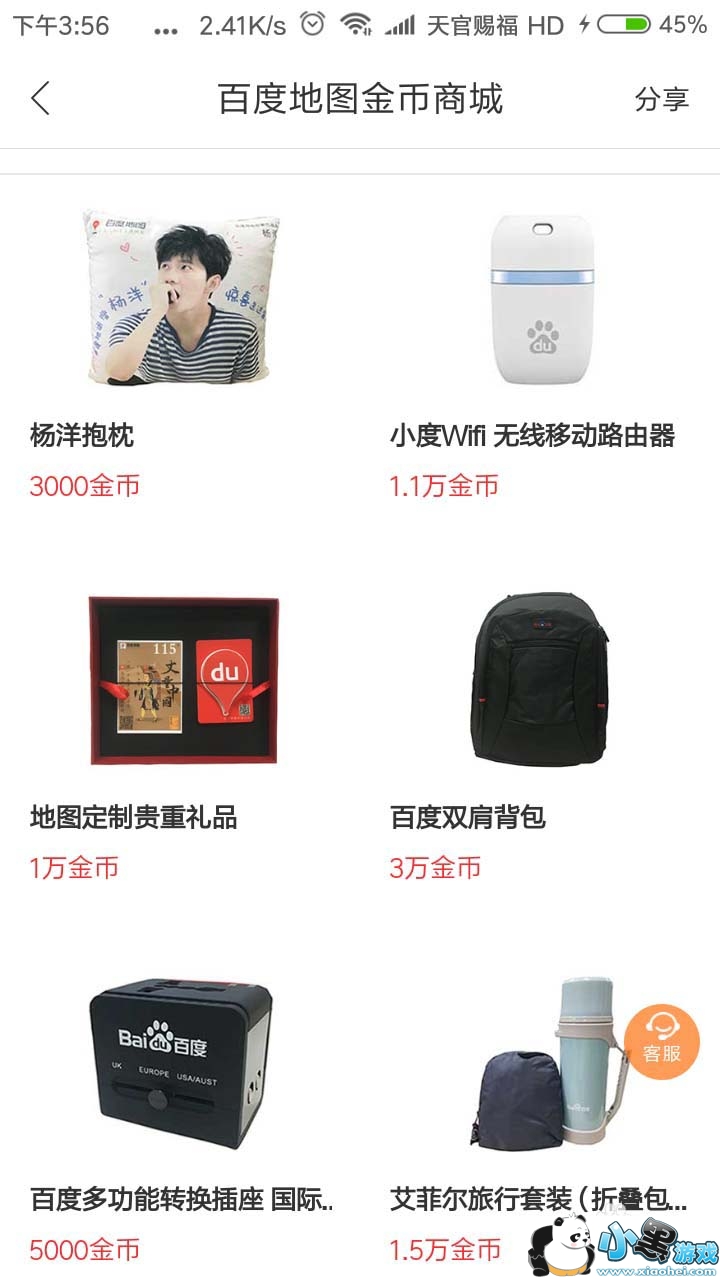Open 百度多功能转换插座 item

point(180,1065)
